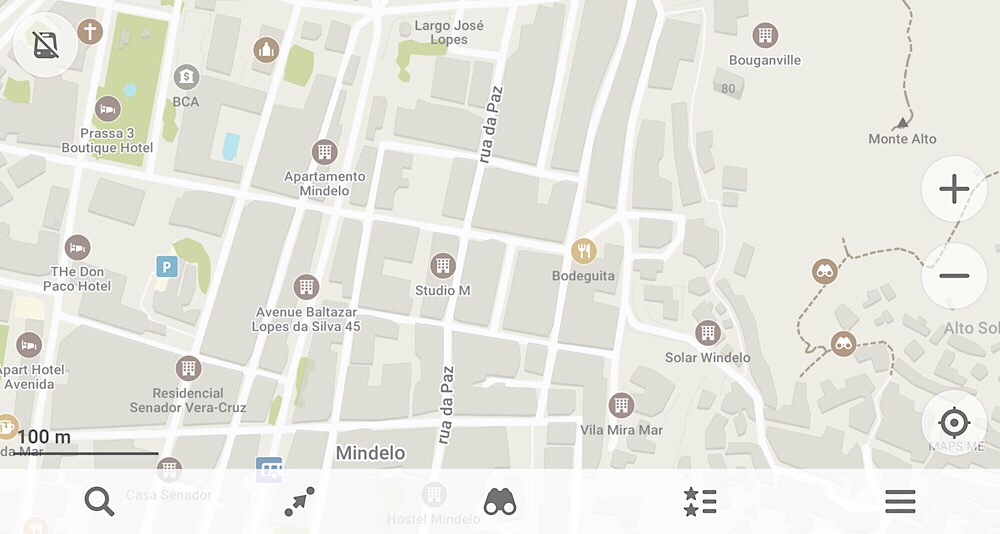Viewport: 1000px width, 534px height.
Task: Open the discovery binoculars
Action: 500,501
